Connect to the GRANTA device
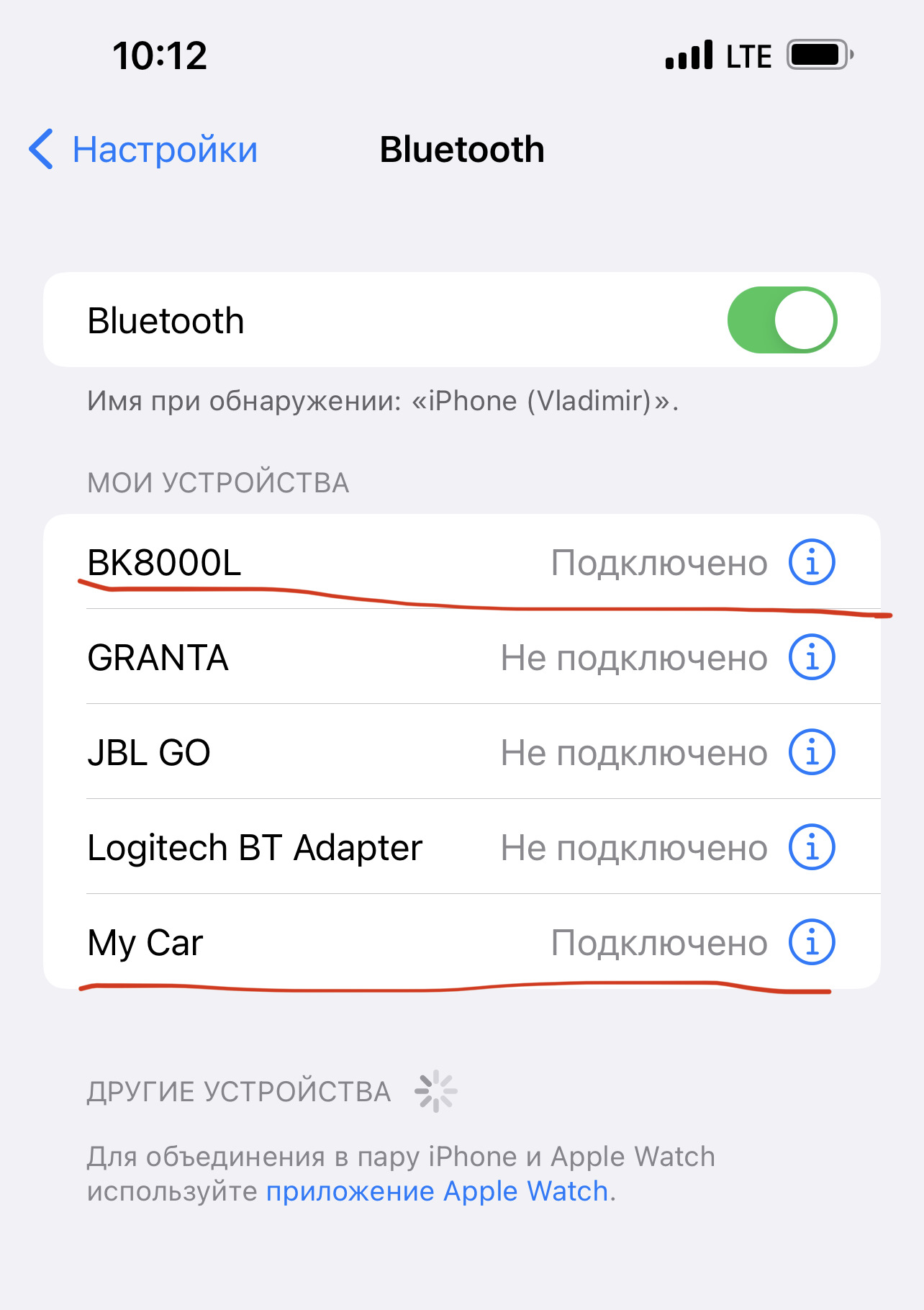Screen dimensions: 924x1310 [x=360, y=657]
